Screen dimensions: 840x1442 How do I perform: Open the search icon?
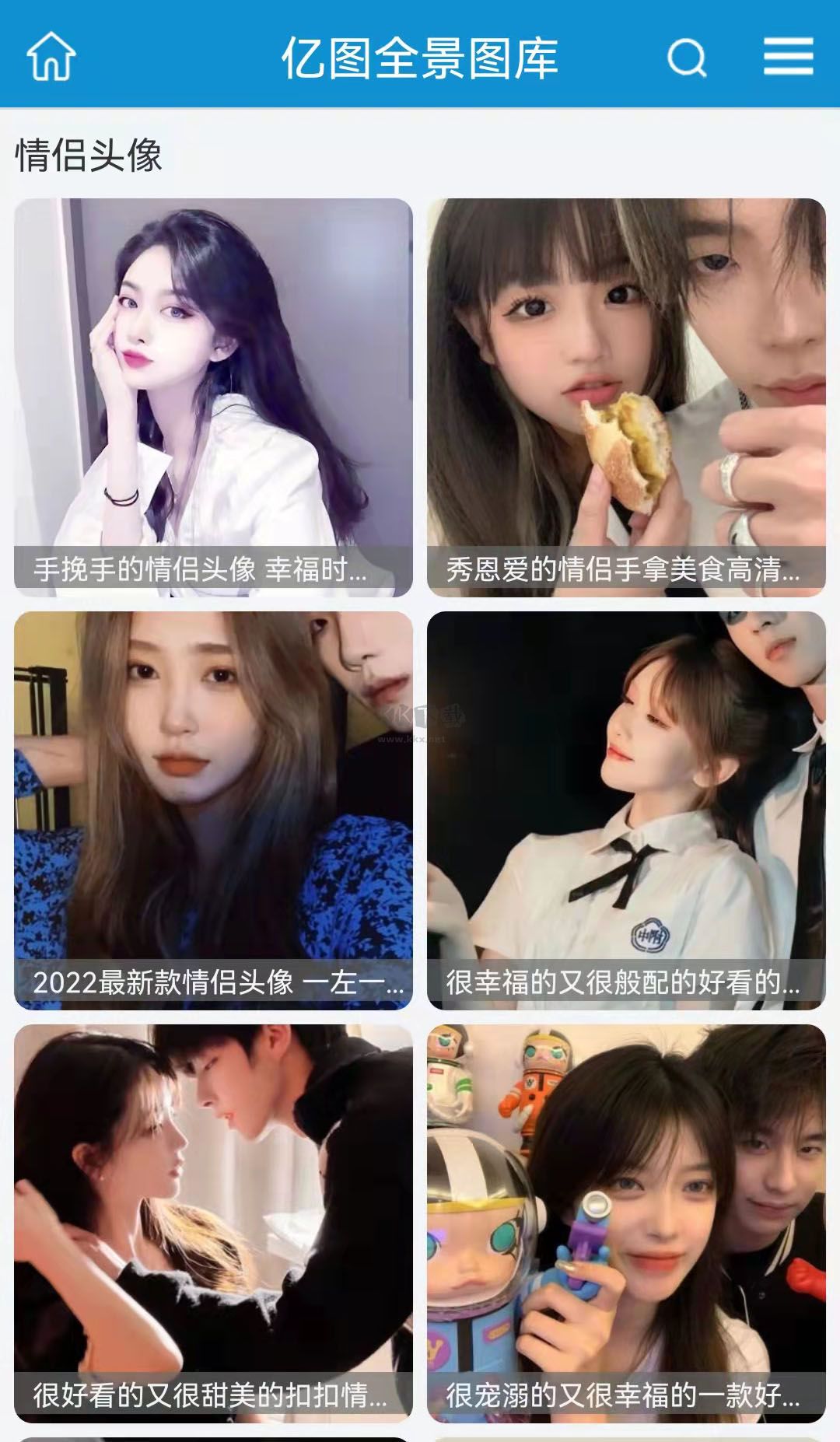(x=687, y=58)
